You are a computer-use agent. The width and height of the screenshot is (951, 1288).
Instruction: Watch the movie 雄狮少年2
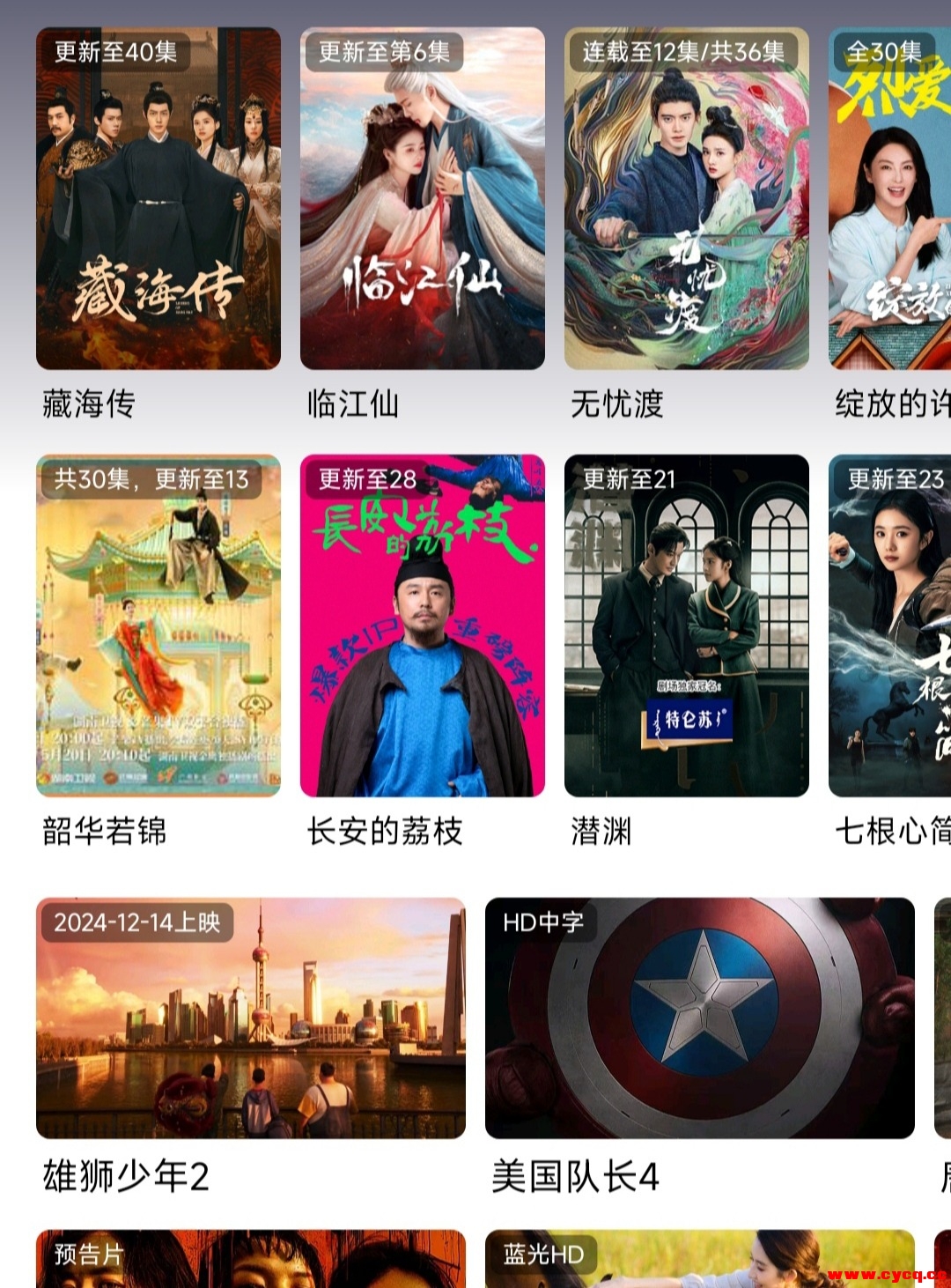pyautogui.click(x=251, y=1018)
